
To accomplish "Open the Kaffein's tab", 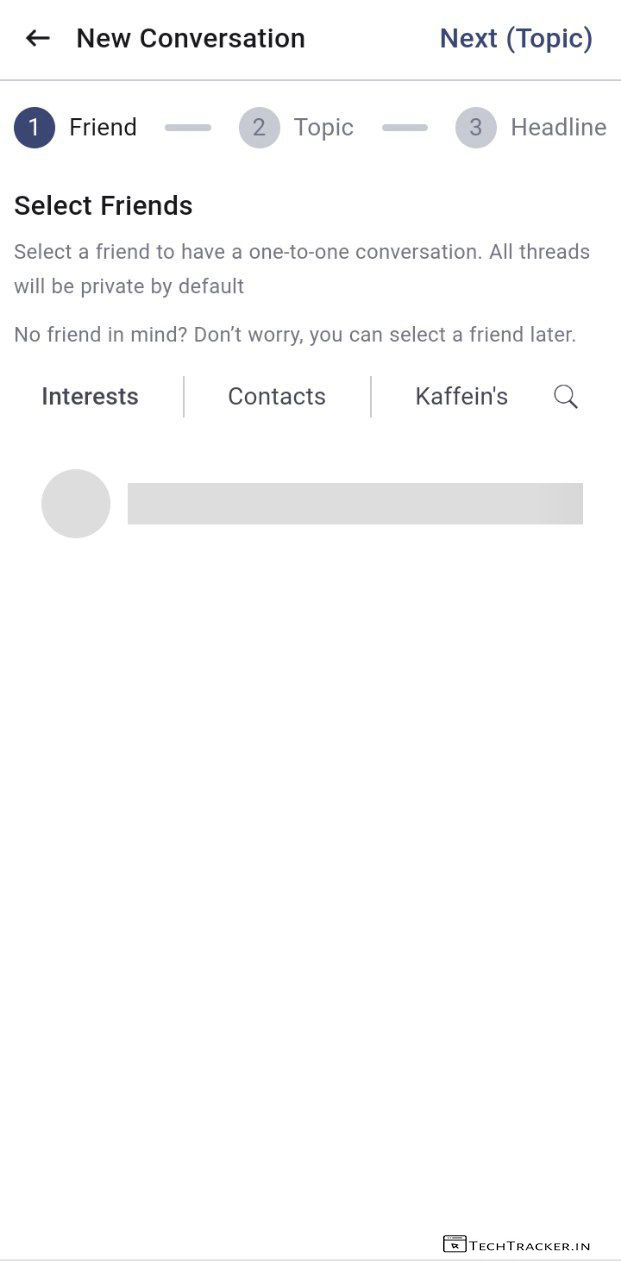I will pyautogui.click(x=461, y=396).
